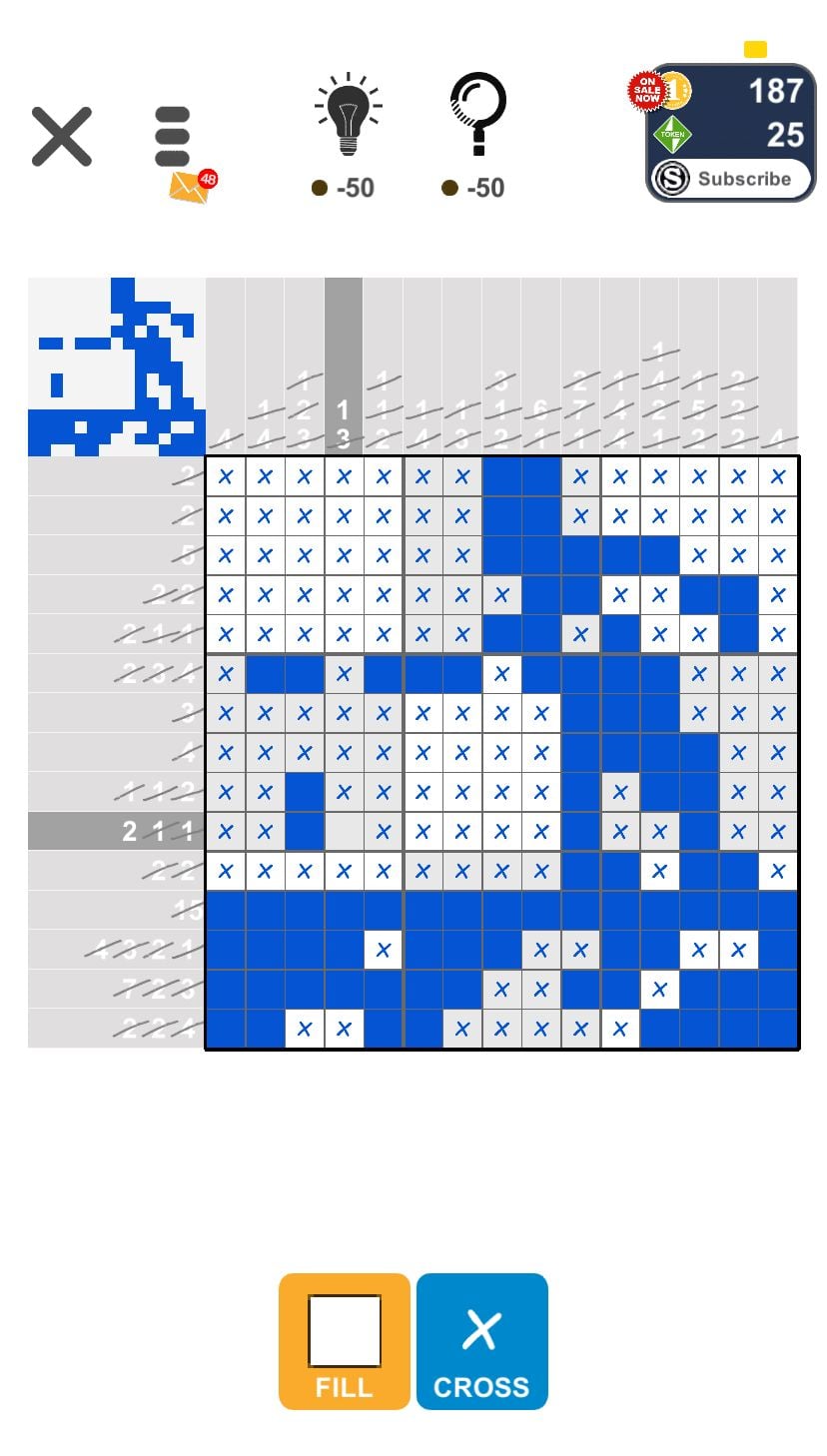Close the puzzle with the X icon

61,137
